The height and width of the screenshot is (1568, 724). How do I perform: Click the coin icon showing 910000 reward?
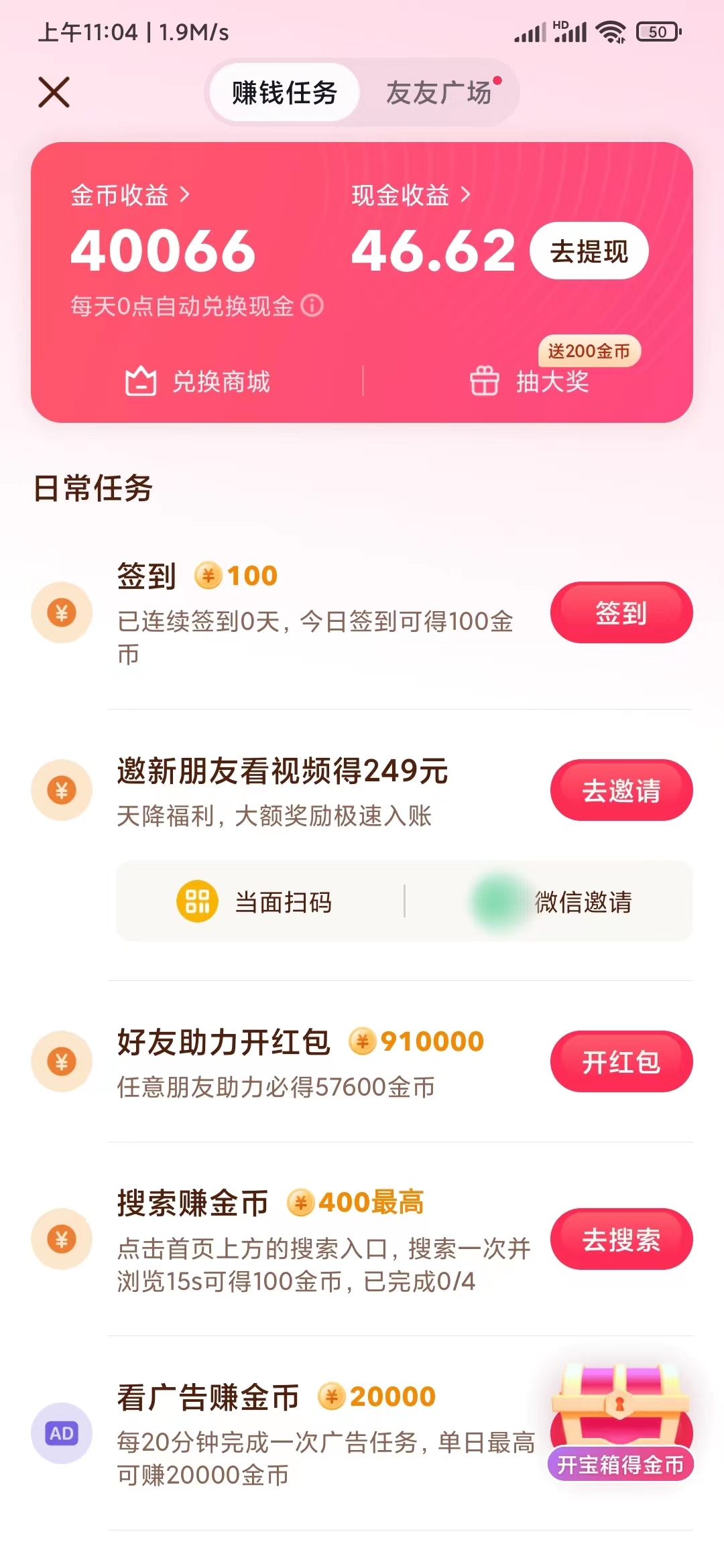tap(364, 1040)
